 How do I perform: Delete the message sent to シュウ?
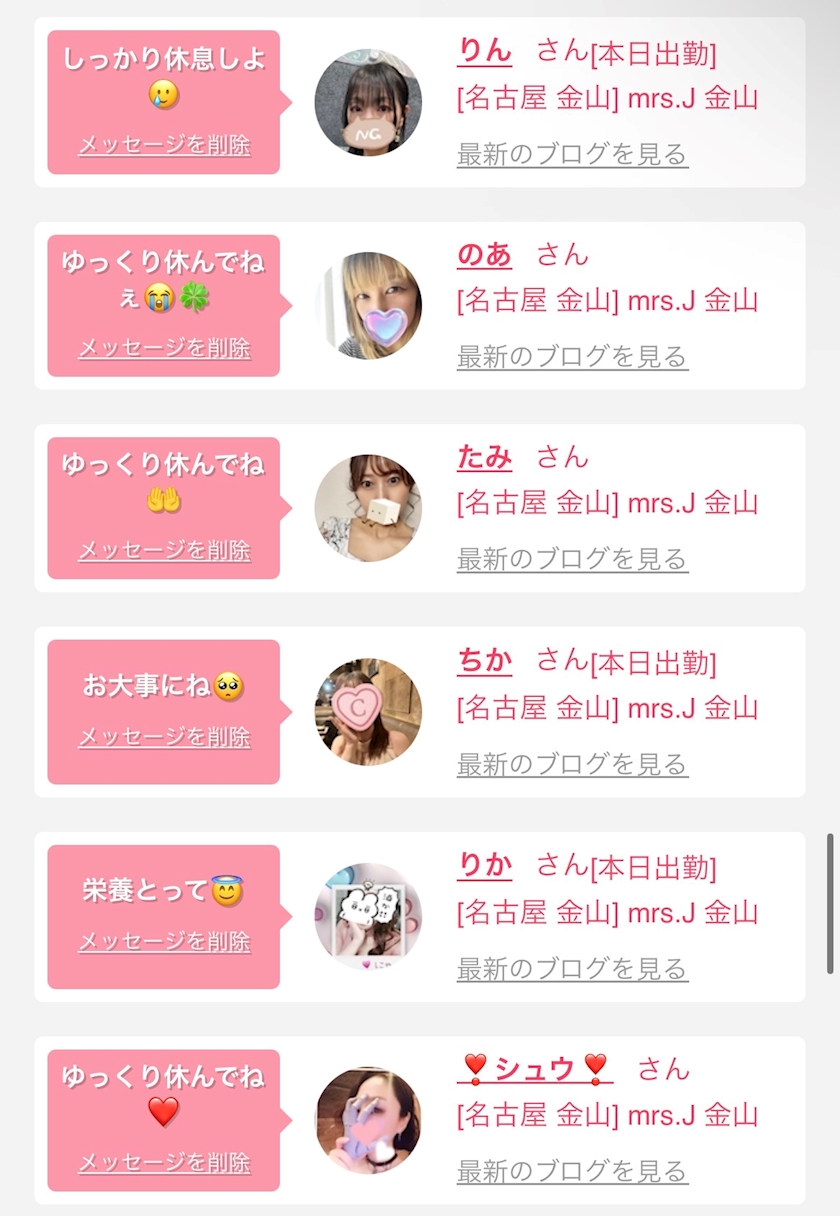pyautogui.click(x=164, y=1163)
